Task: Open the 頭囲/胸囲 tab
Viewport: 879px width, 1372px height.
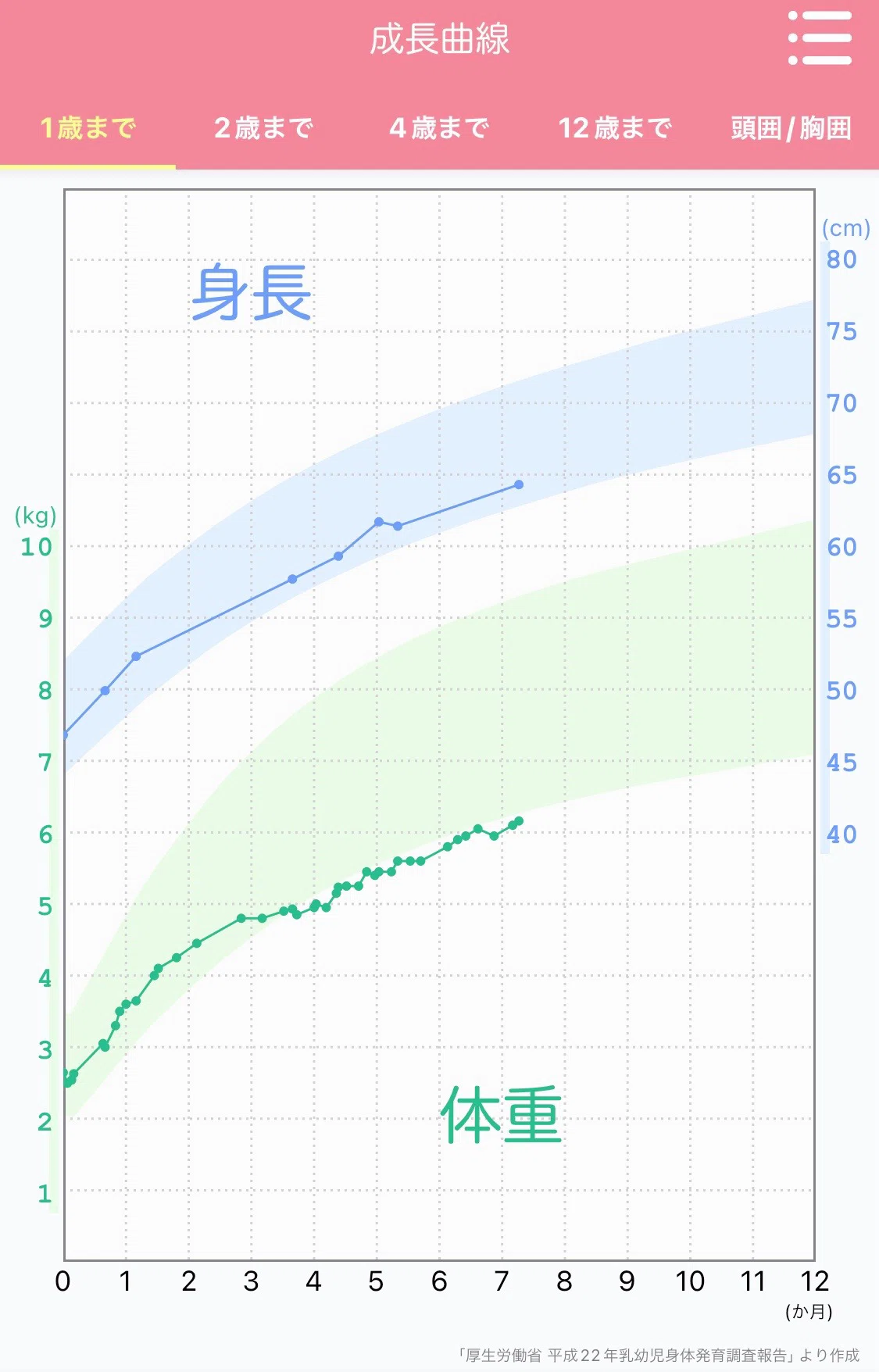Action: (791, 128)
